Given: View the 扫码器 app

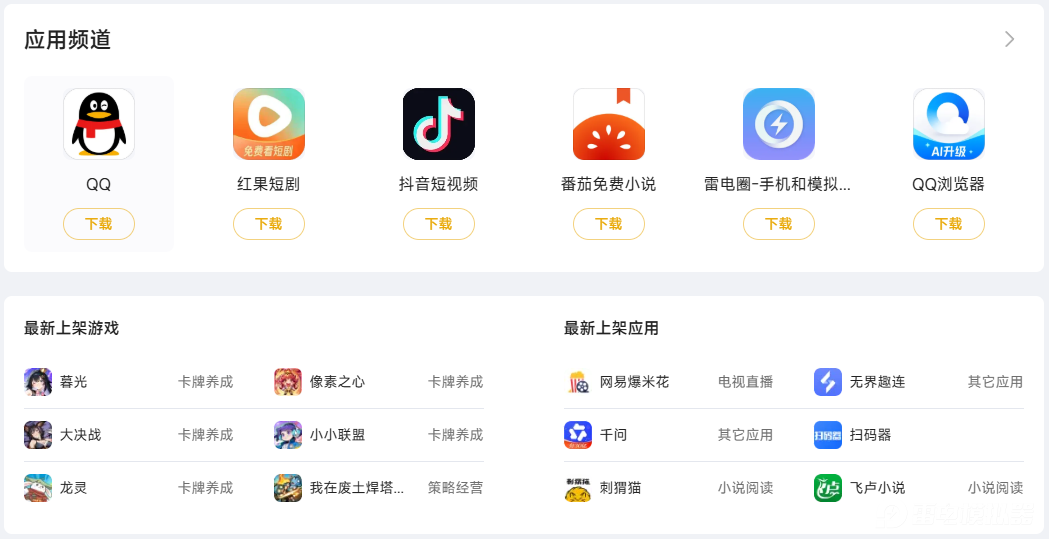Looking at the screenshot, I should coord(870,435).
